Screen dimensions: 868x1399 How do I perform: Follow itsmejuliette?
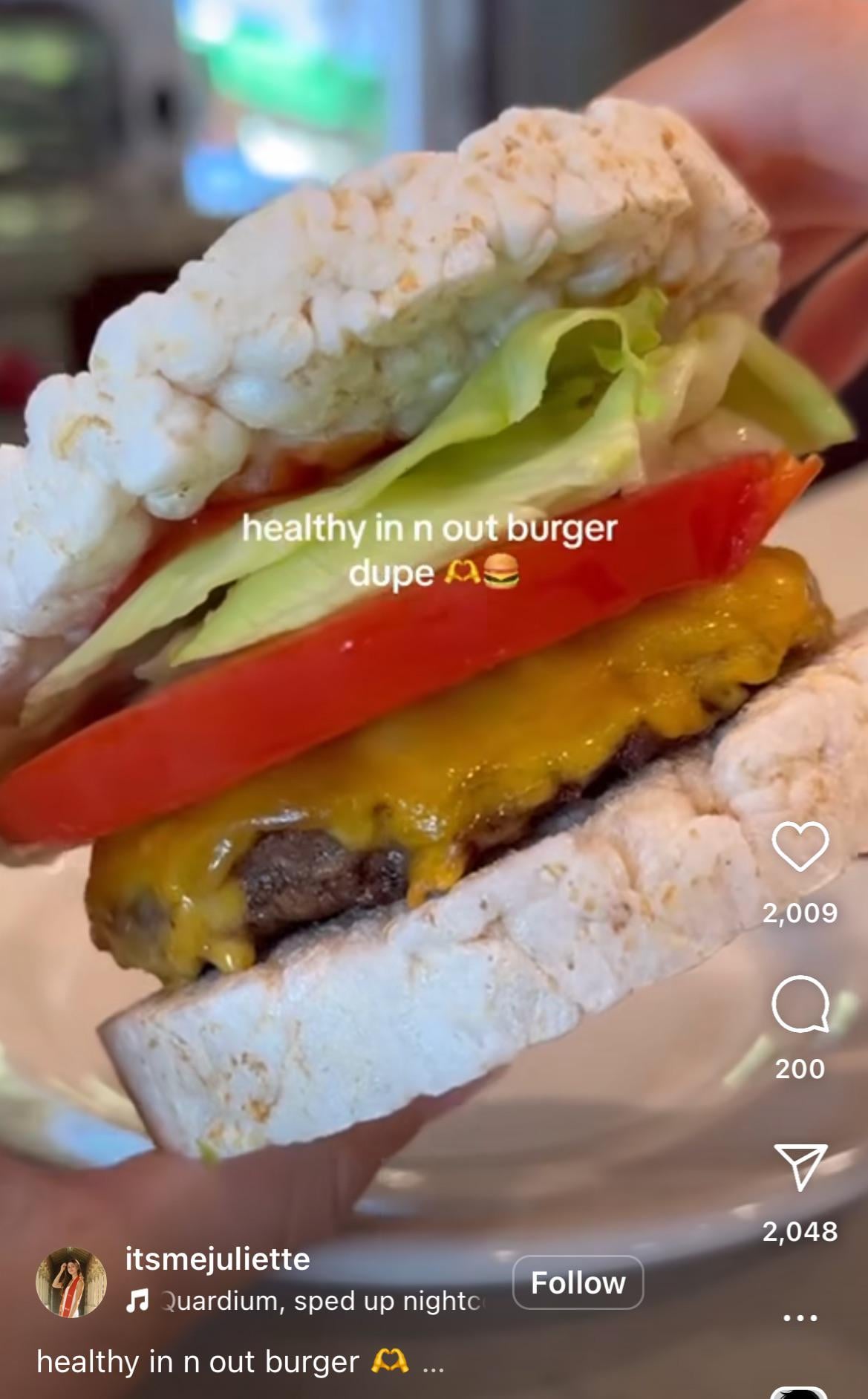click(x=578, y=1282)
